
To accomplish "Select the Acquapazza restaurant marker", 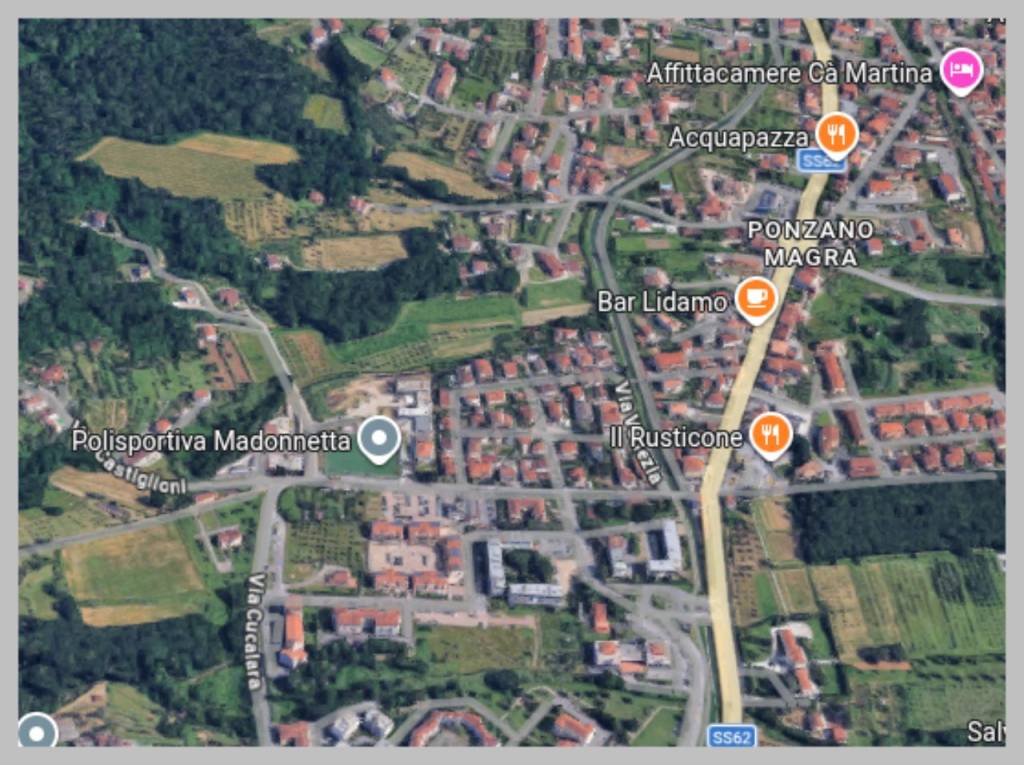I will tap(836, 132).
